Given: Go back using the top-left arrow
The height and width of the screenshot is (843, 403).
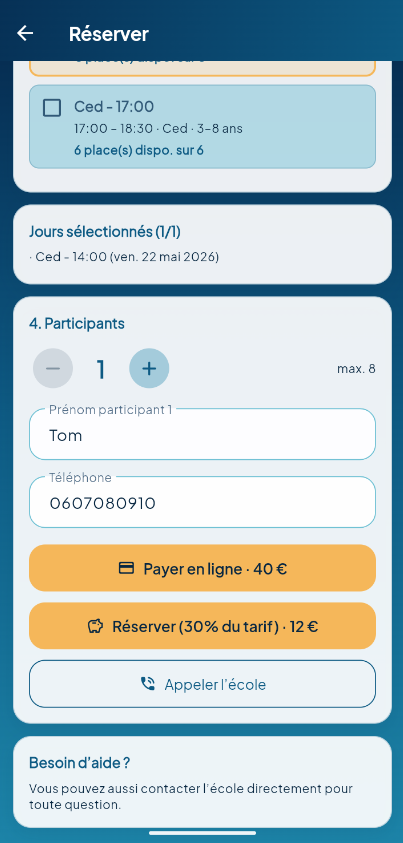Looking at the screenshot, I should (x=25, y=33).
